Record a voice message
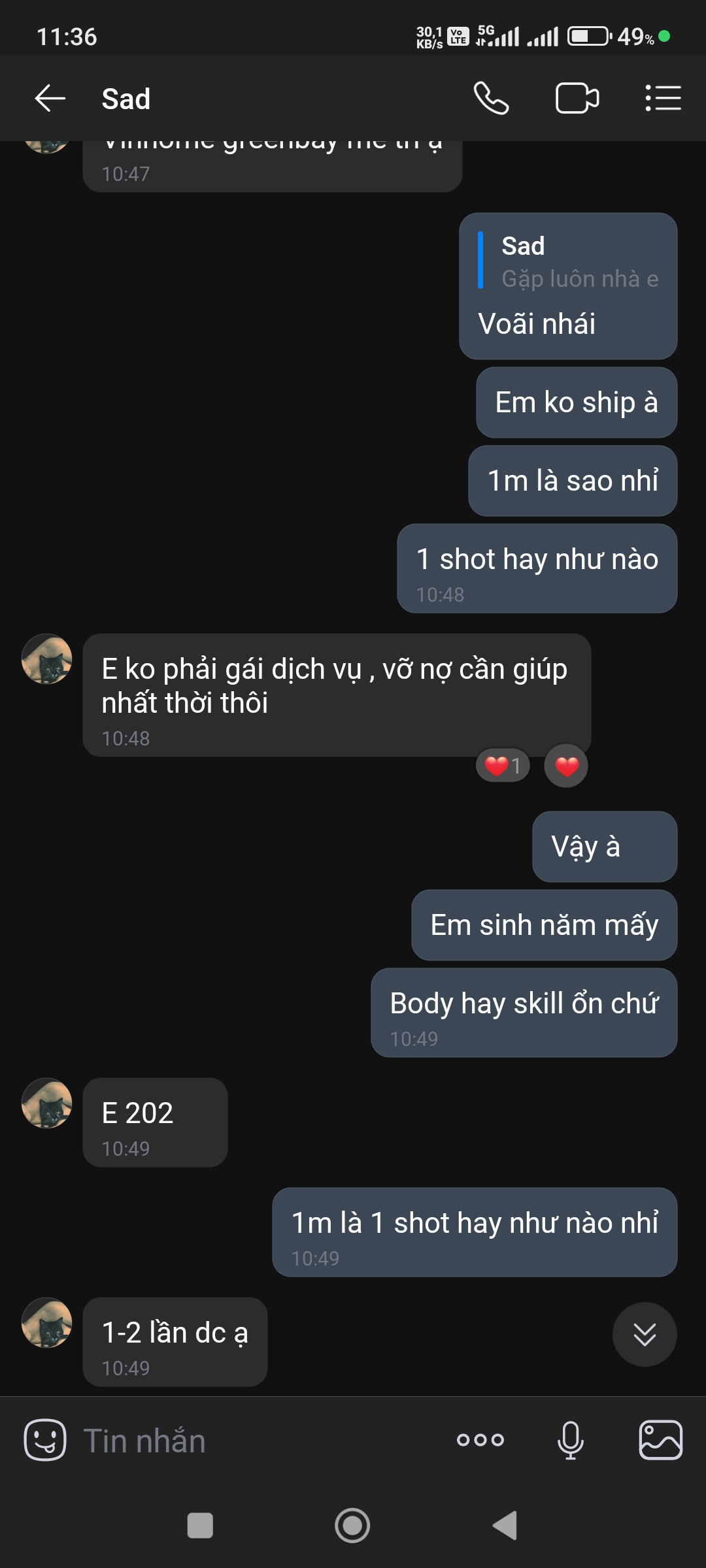The width and height of the screenshot is (706, 1568). (x=570, y=1440)
